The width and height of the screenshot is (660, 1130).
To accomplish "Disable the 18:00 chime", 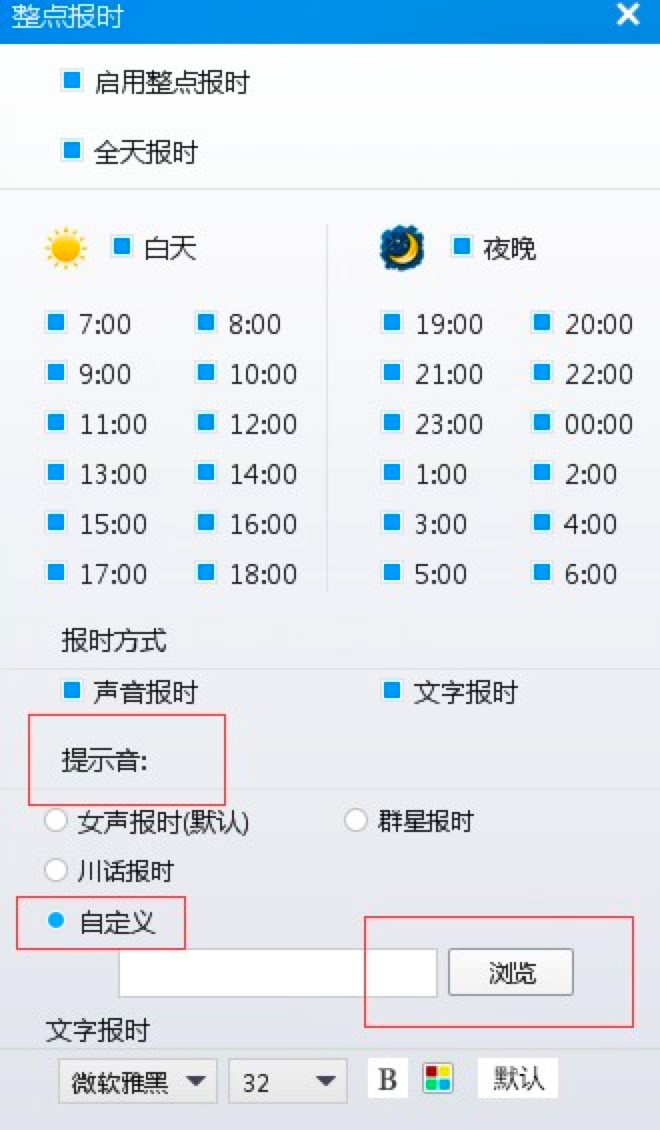I will pyautogui.click(x=206, y=573).
